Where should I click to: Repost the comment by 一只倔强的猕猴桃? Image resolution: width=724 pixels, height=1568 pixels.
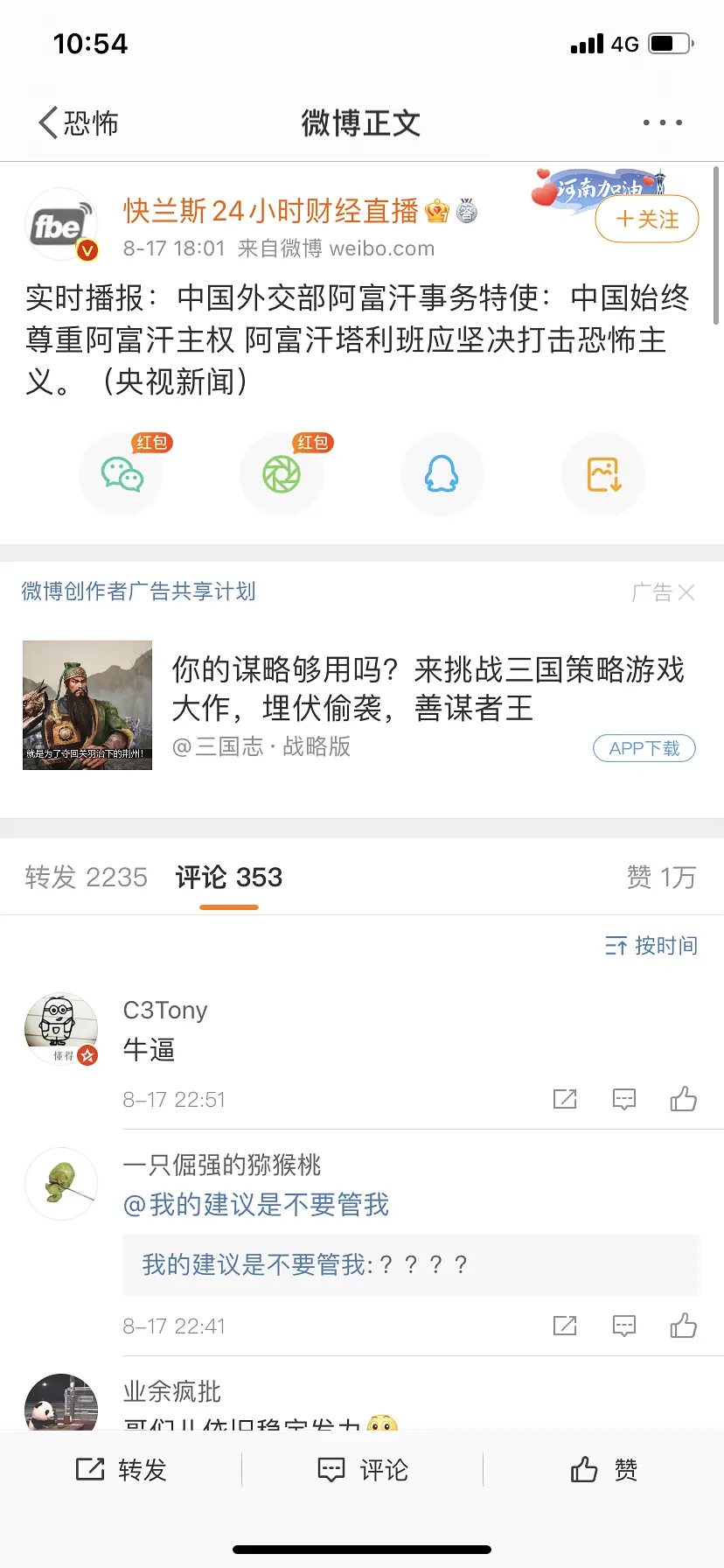coord(565,1326)
